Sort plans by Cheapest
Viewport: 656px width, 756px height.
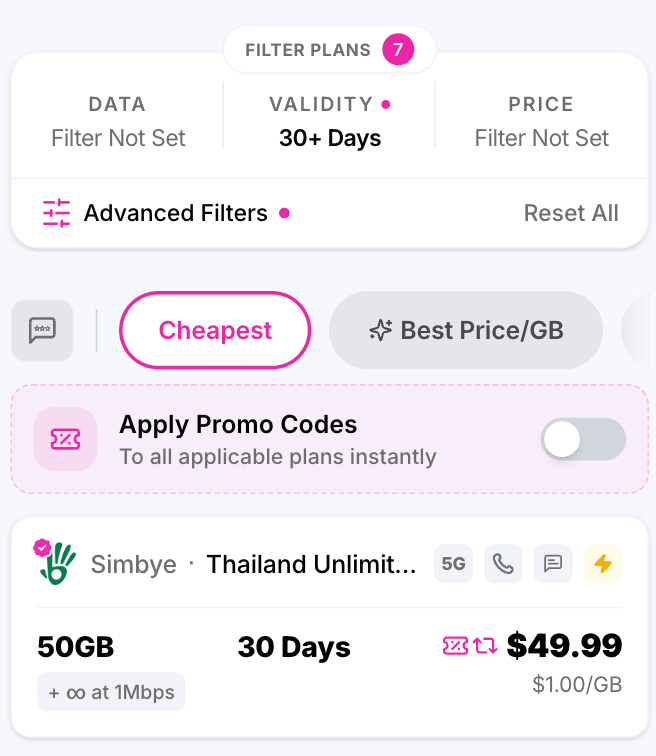pyautogui.click(x=215, y=330)
